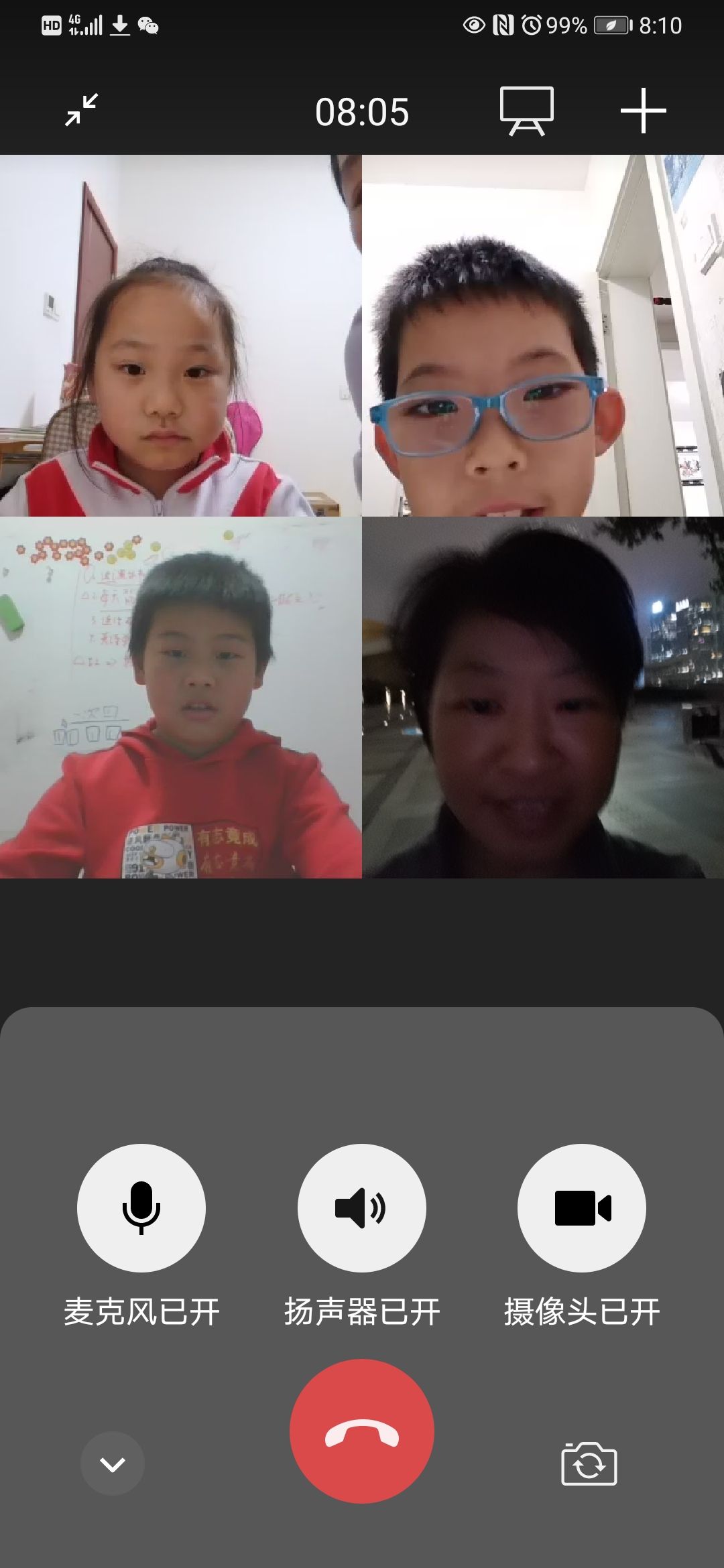Collapse the control panel with the down chevron
Viewport: 724px width, 1568px height.
[112, 1464]
